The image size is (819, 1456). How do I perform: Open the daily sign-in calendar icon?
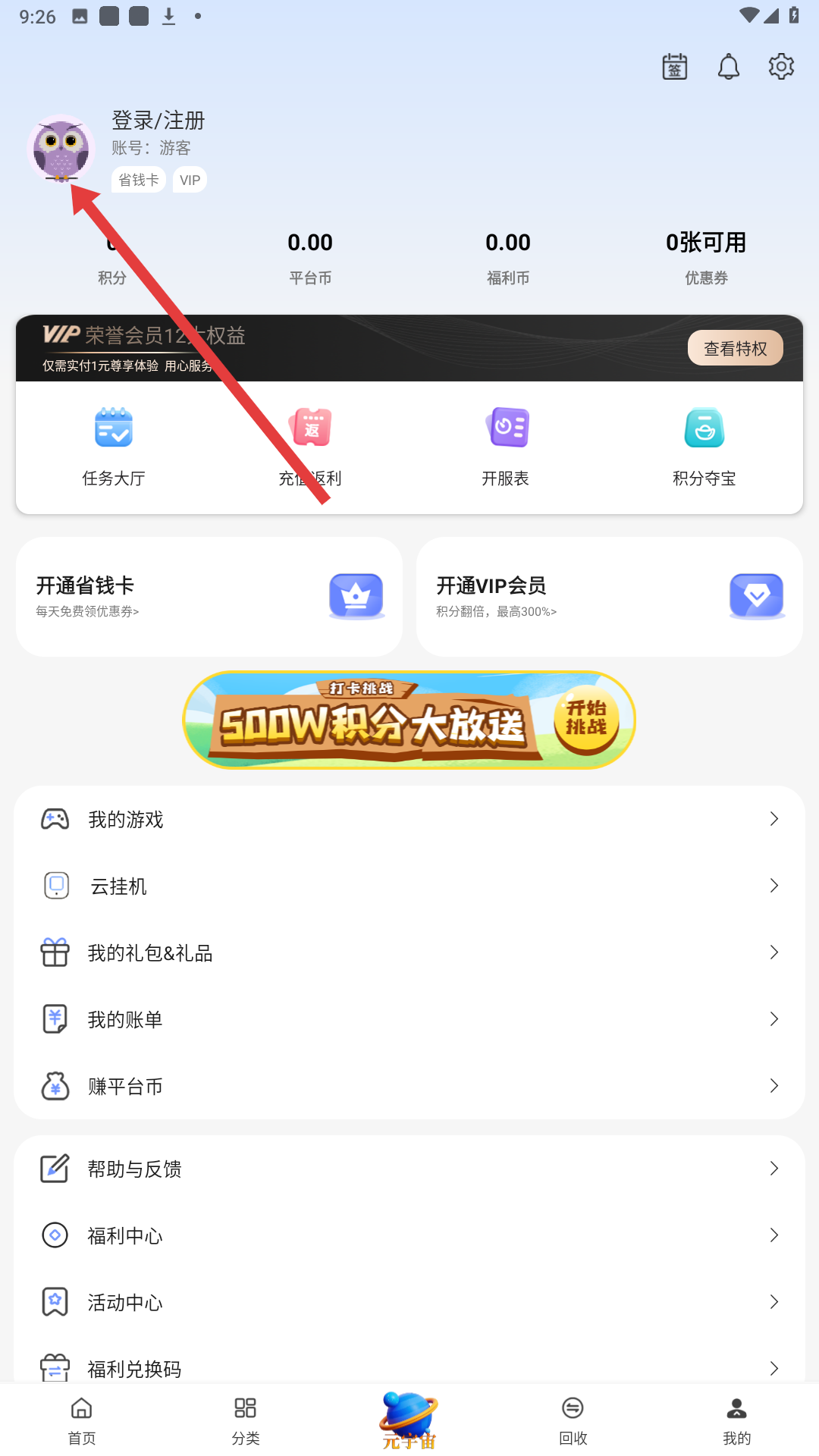pos(674,67)
